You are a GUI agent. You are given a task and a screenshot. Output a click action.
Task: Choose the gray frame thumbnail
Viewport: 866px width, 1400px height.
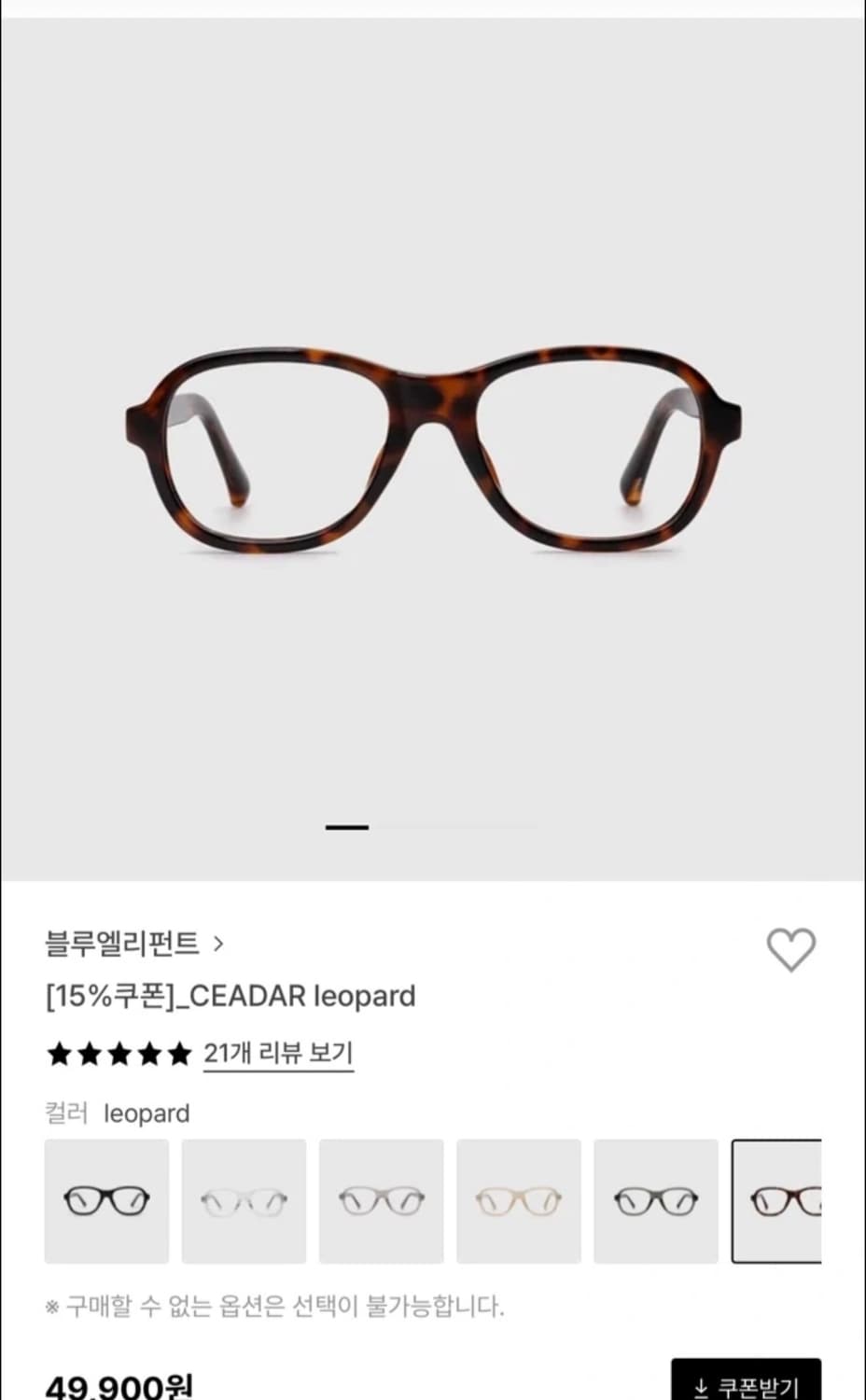pos(381,1201)
